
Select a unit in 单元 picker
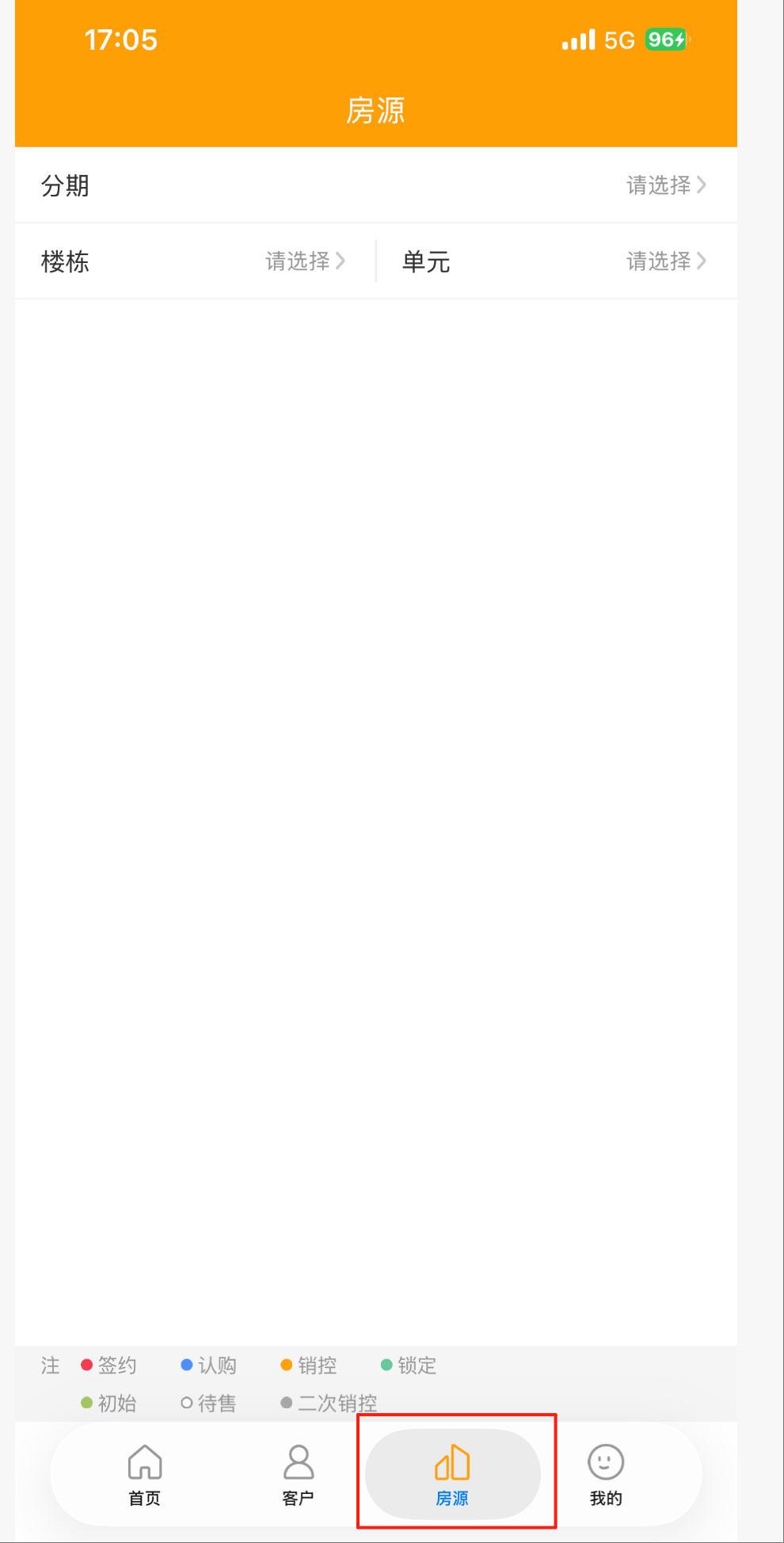pos(665,261)
